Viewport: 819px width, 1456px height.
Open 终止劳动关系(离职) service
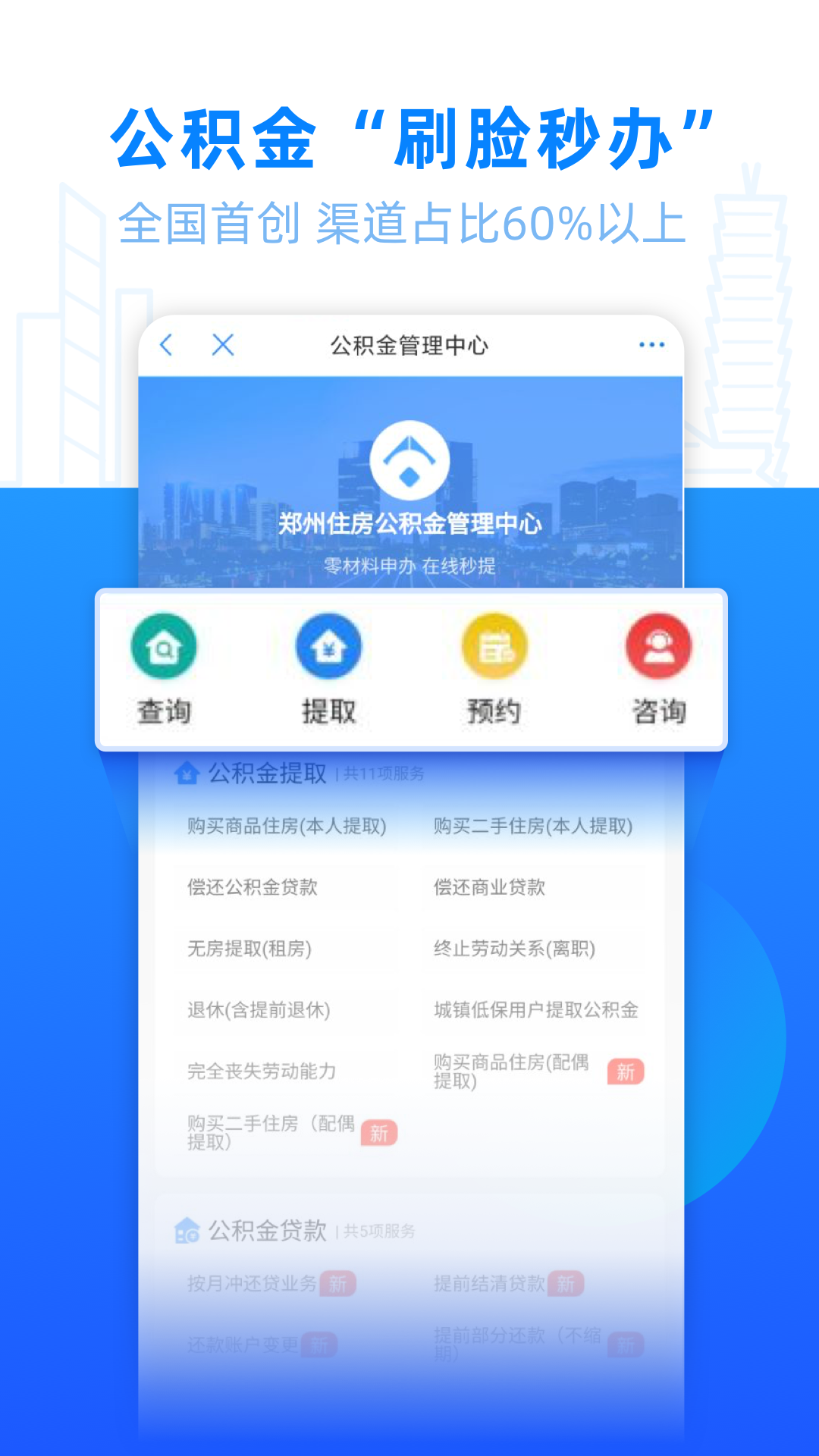tap(516, 949)
